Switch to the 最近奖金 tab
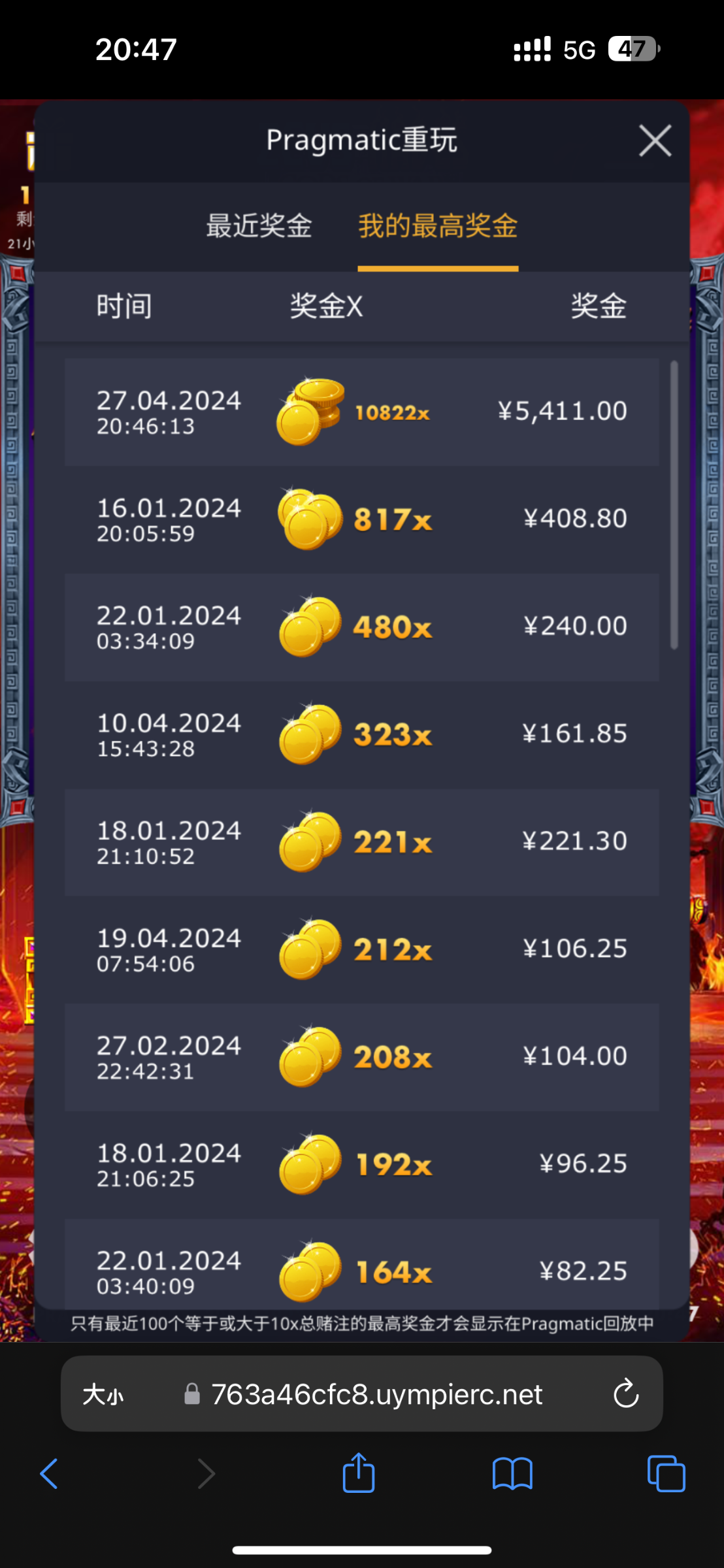The height and width of the screenshot is (1568, 724). (259, 226)
